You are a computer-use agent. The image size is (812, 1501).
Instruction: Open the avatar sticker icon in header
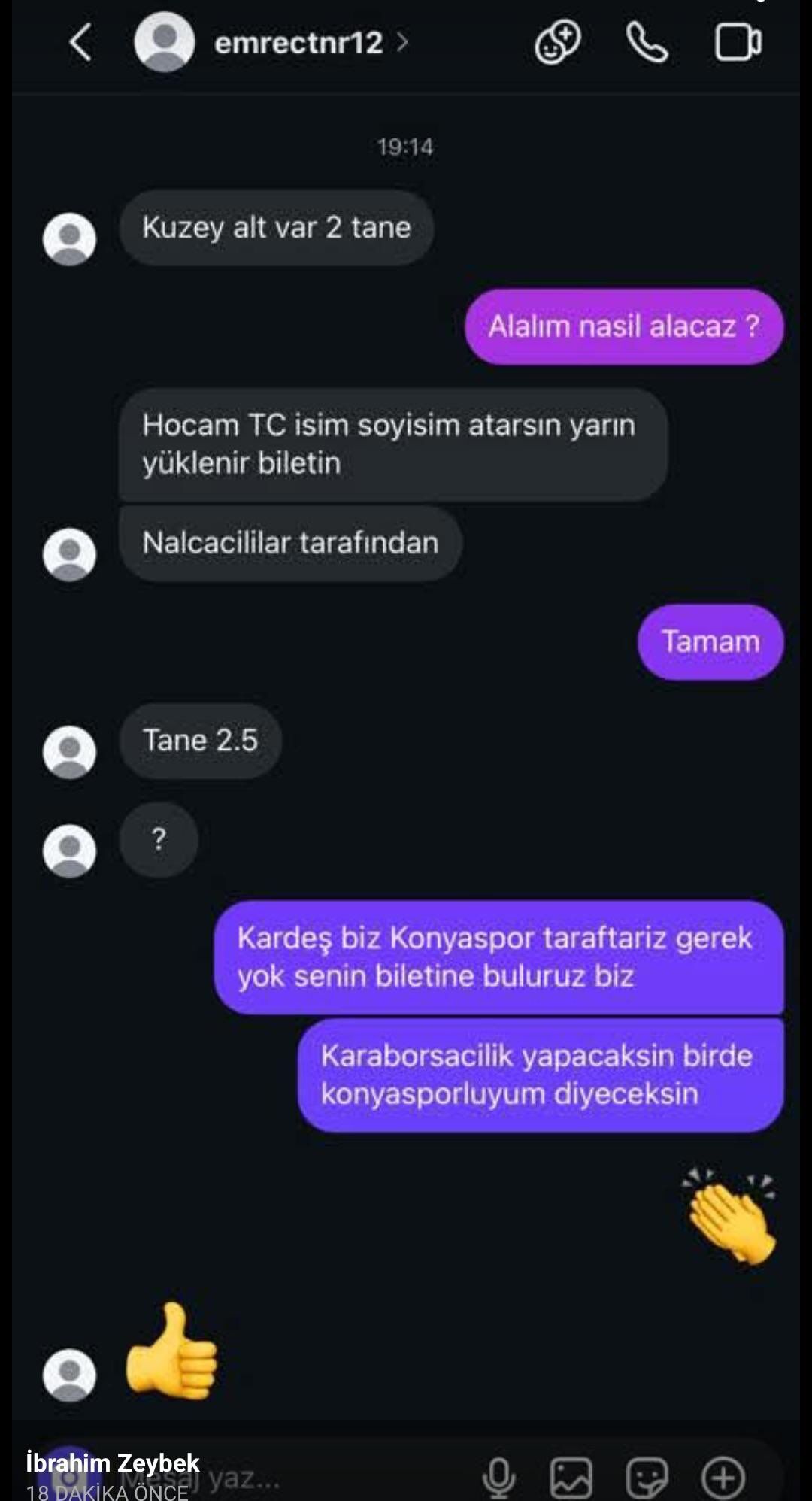[x=557, y=42]
